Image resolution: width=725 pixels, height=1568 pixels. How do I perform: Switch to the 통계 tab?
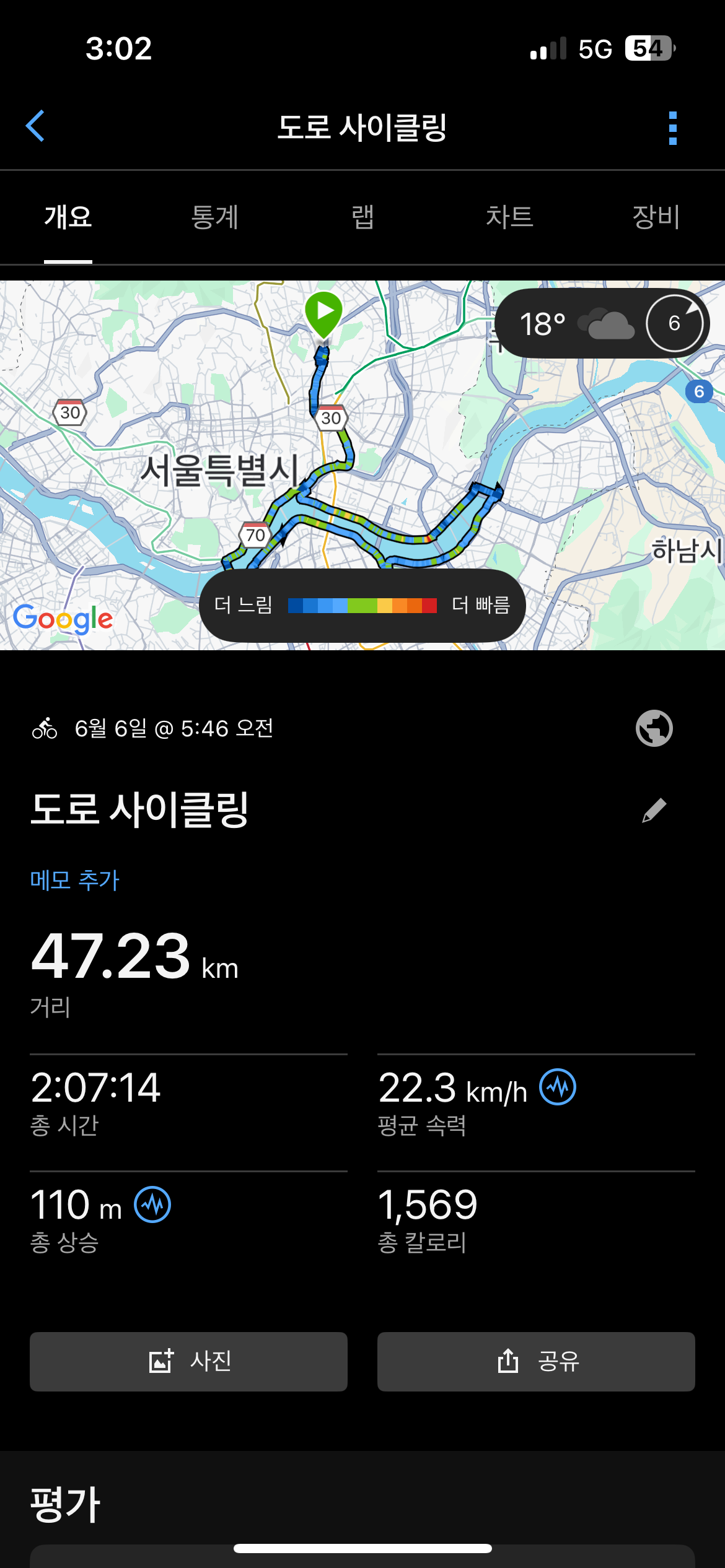[x=214, y=217]
